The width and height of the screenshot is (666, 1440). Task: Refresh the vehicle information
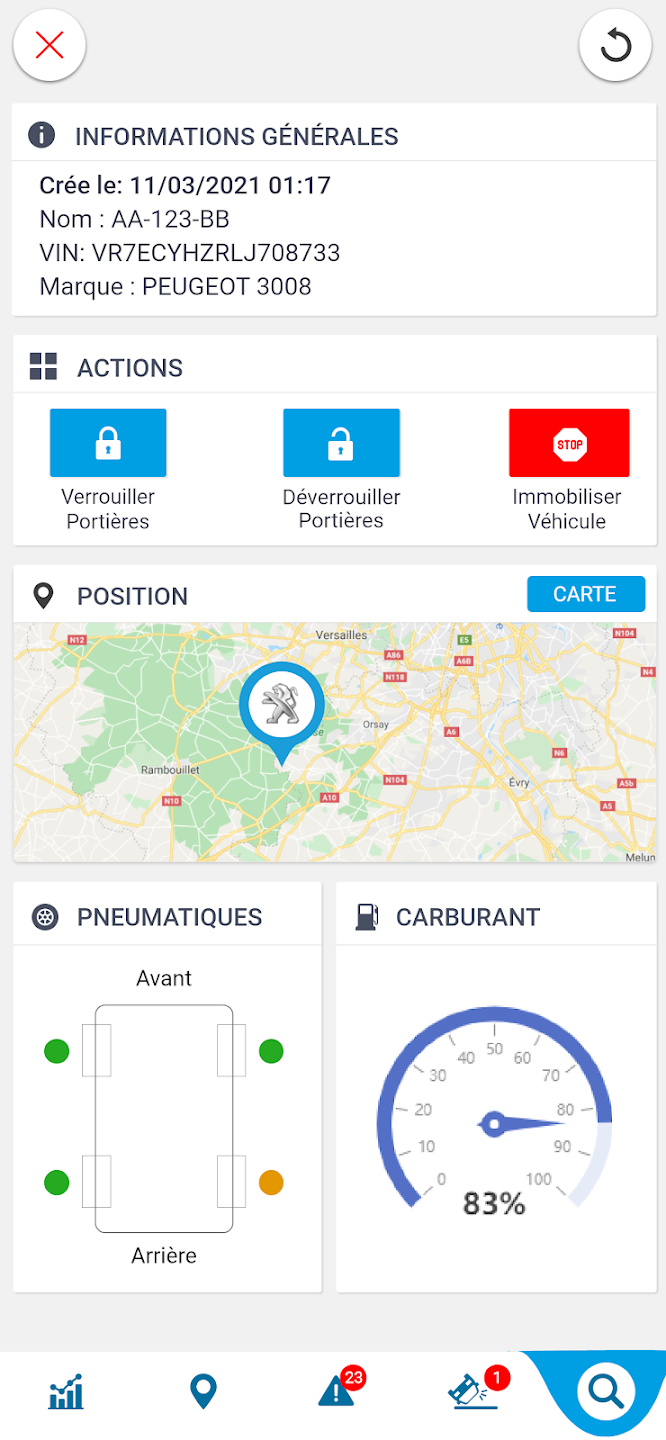[x=615, y=46]
